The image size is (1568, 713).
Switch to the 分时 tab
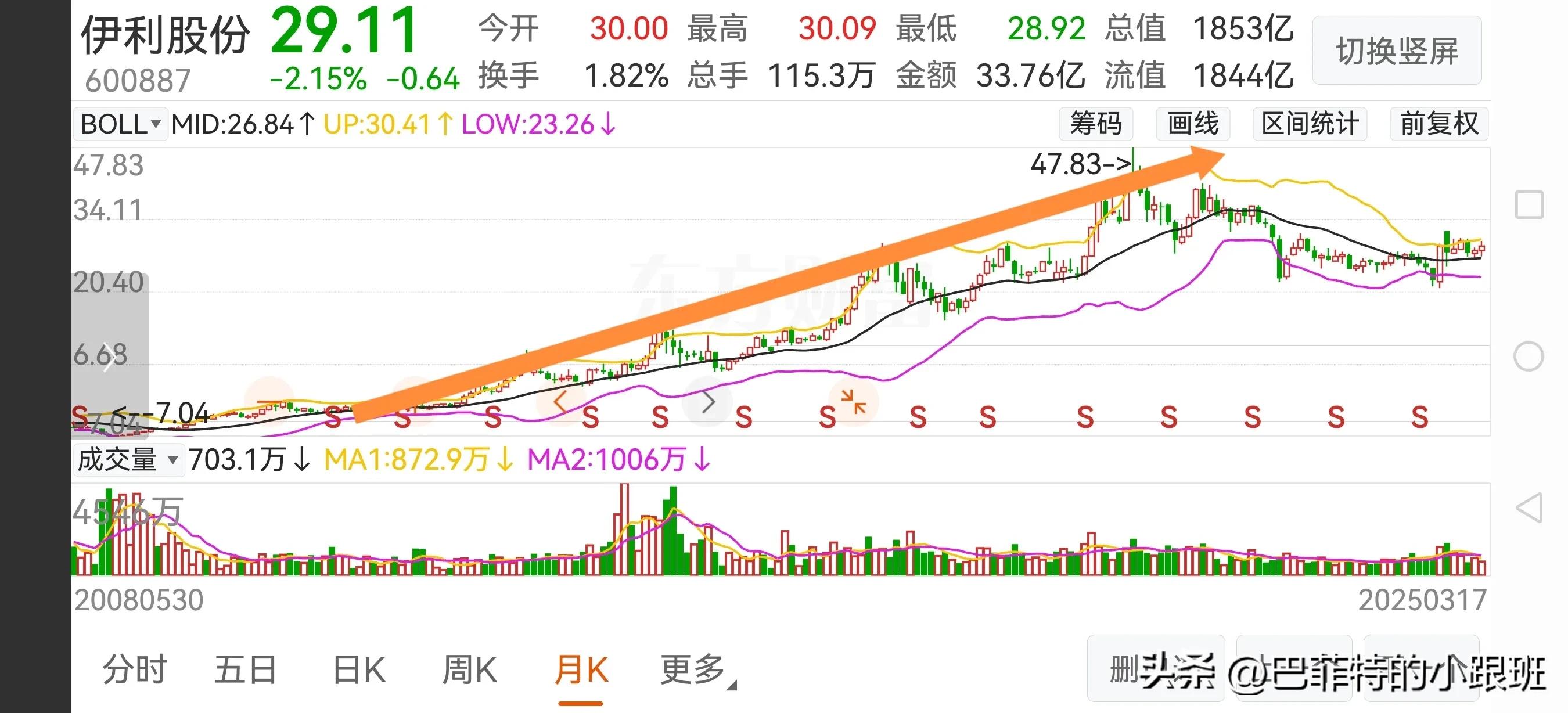pos(135,670)
